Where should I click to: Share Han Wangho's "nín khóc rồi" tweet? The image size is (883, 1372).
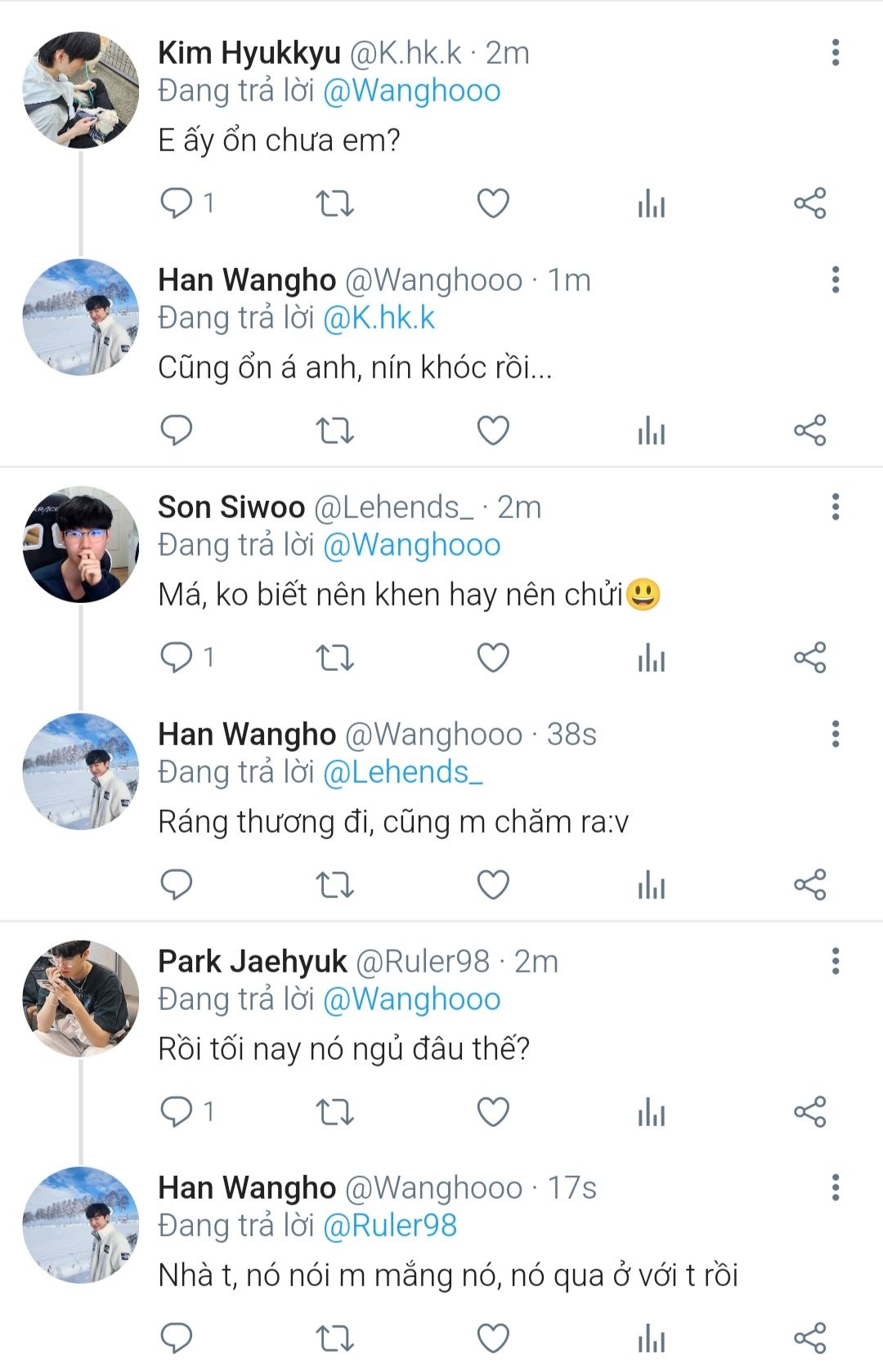[x=809, y=430]
